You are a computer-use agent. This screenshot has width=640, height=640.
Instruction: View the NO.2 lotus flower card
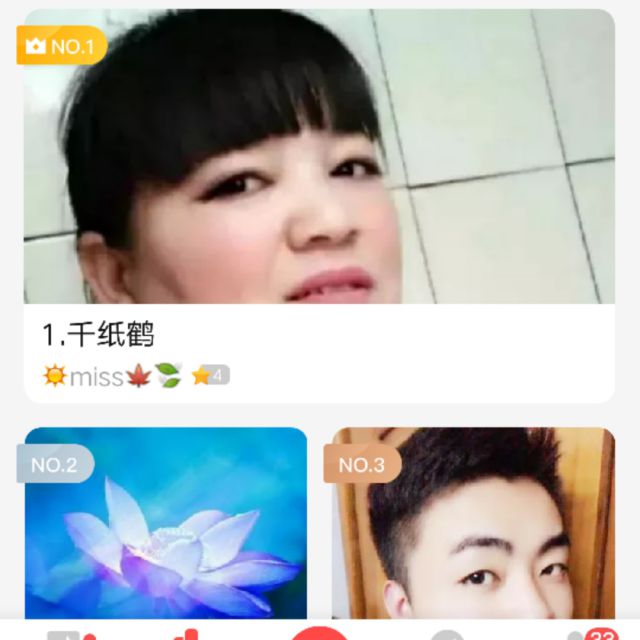166,523
